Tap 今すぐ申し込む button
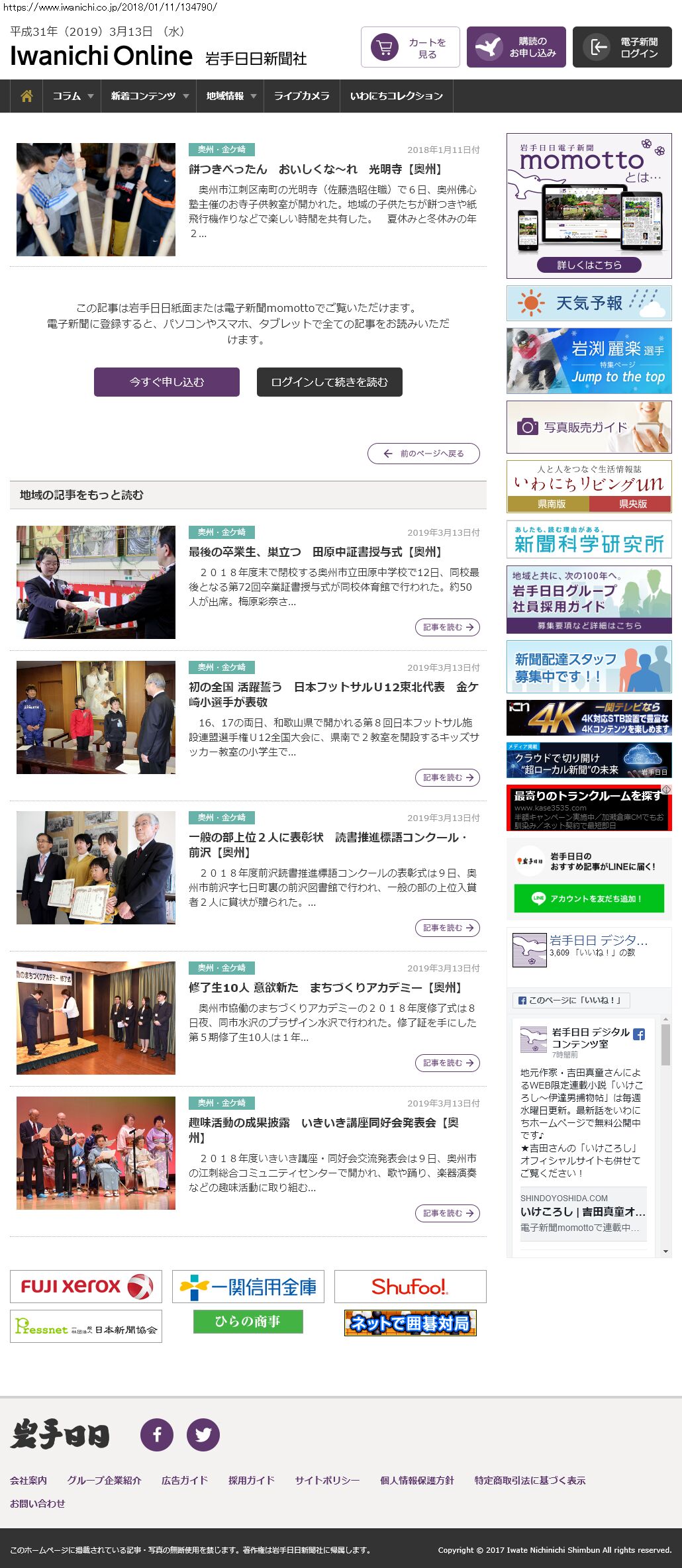682x1568 pixels. point(167,382)
